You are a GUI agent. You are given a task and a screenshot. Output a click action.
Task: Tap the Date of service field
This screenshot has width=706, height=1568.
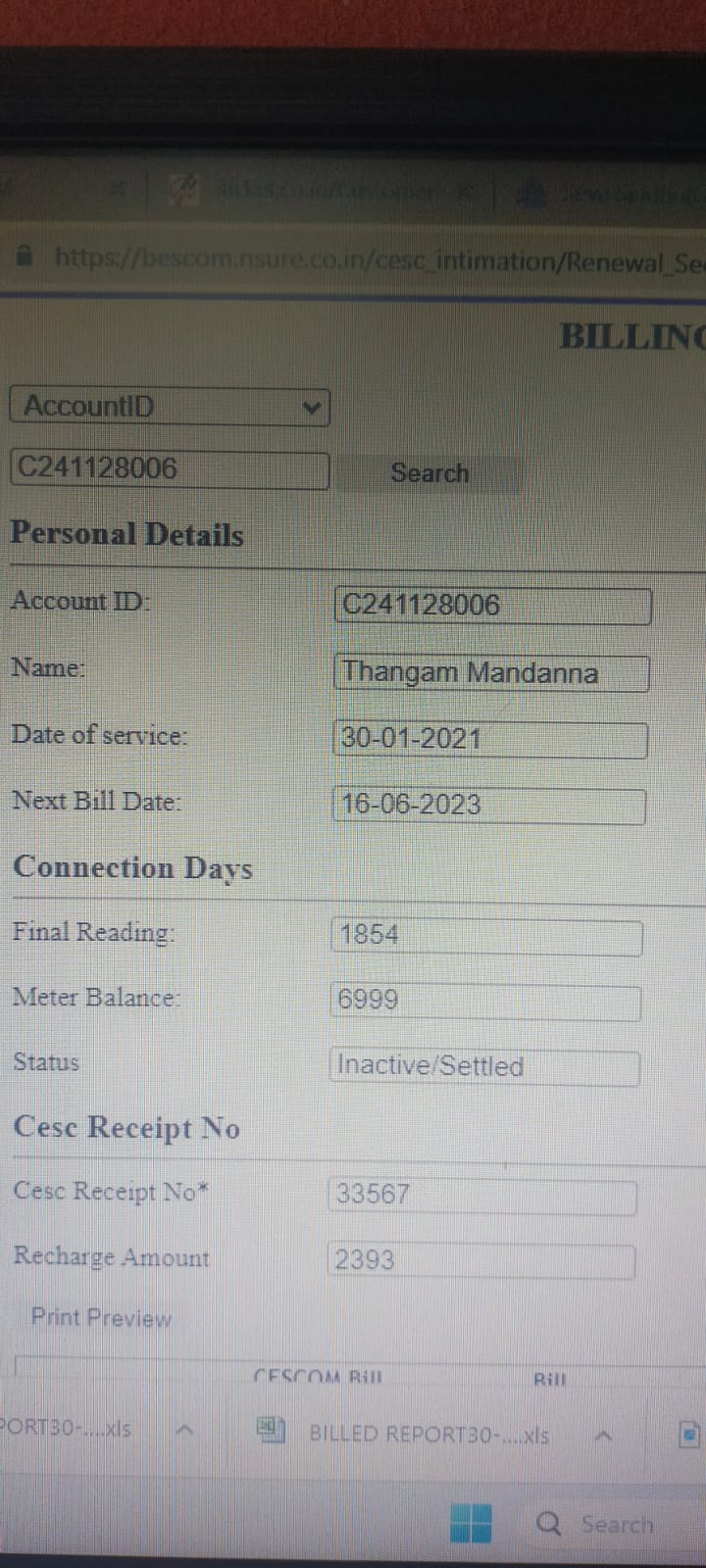click(490, 739)
